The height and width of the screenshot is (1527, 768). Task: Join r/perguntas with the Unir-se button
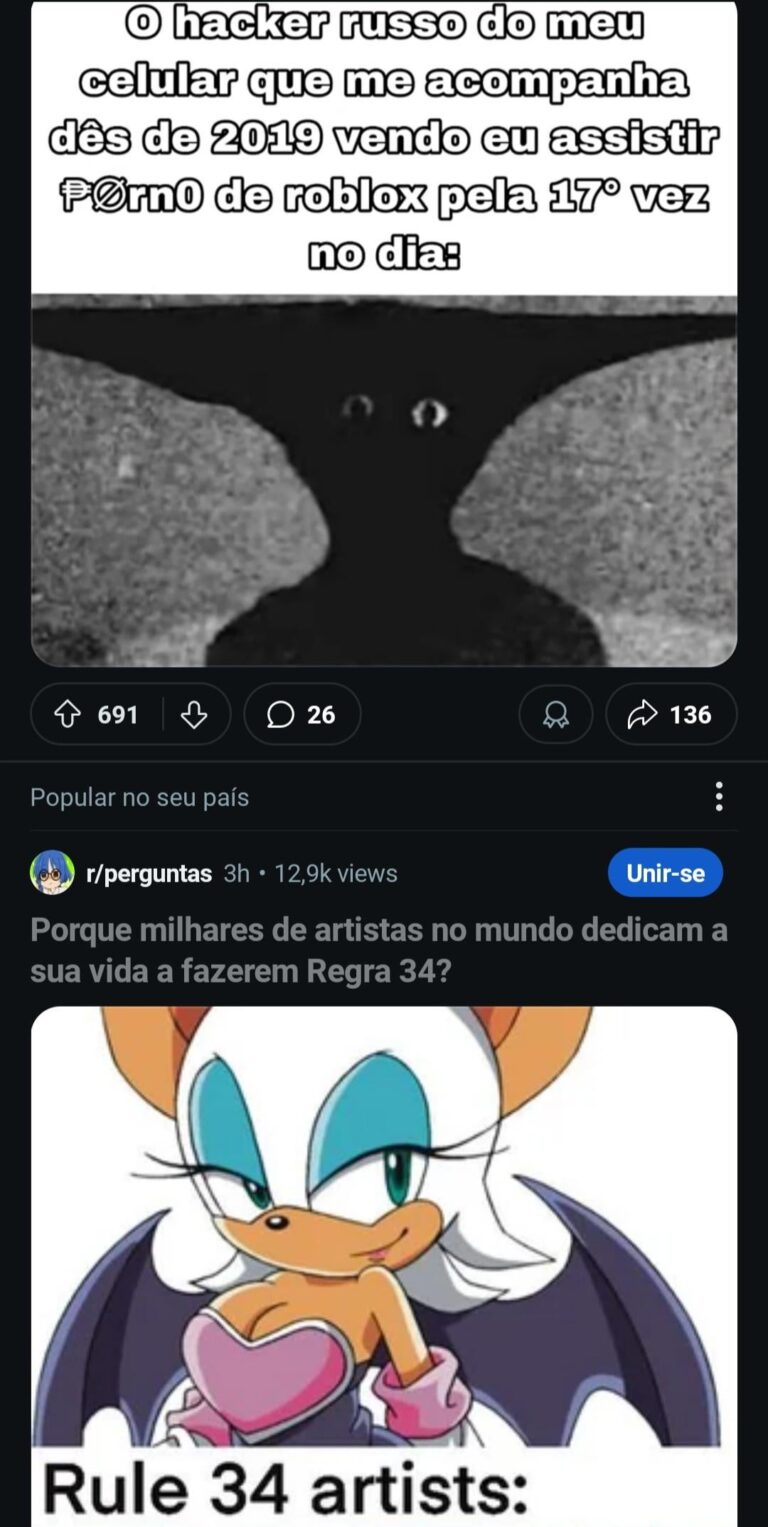point(664,873)
